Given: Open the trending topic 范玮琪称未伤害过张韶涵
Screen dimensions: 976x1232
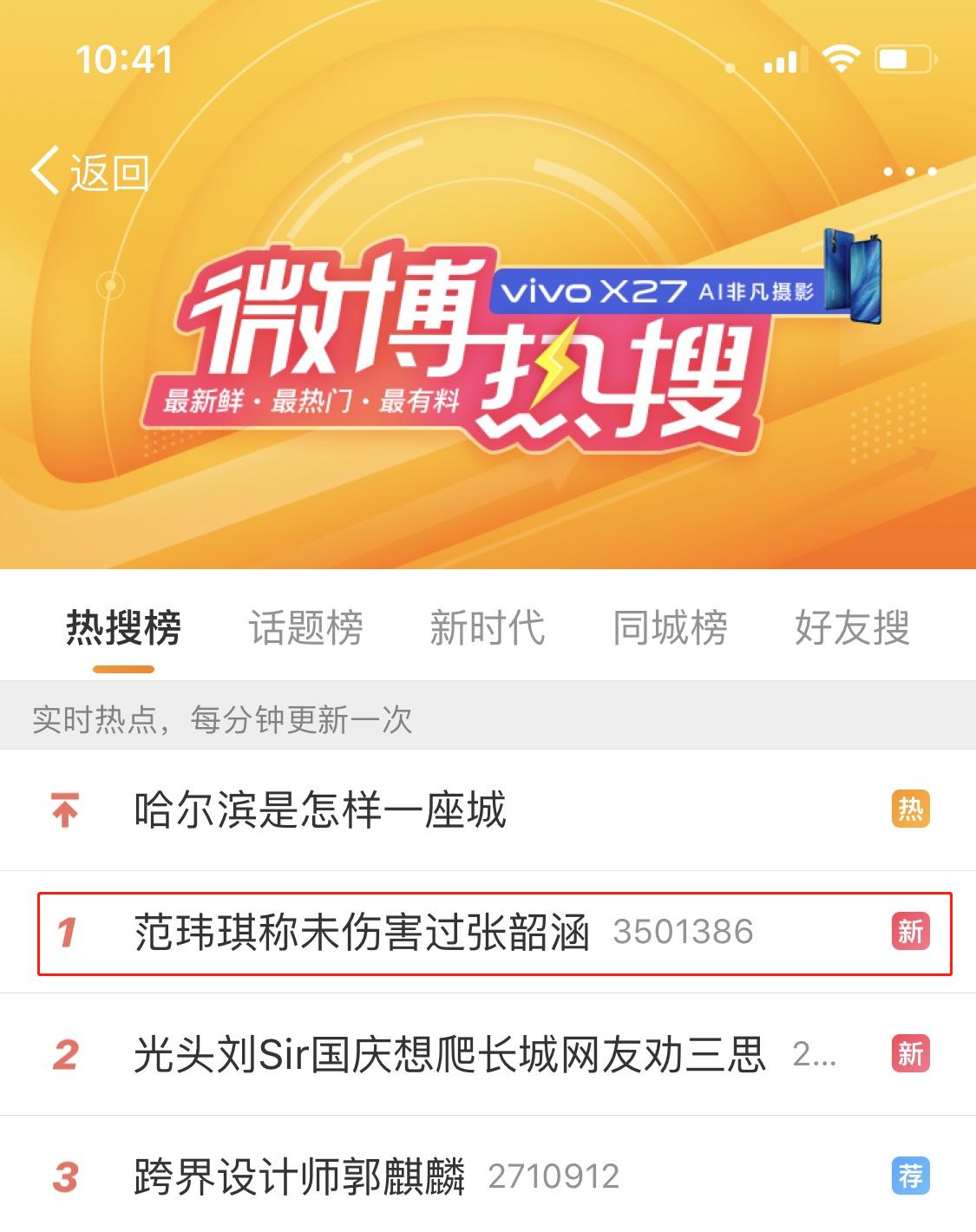Looking at the screenshot, I should (x=364, y=932).
